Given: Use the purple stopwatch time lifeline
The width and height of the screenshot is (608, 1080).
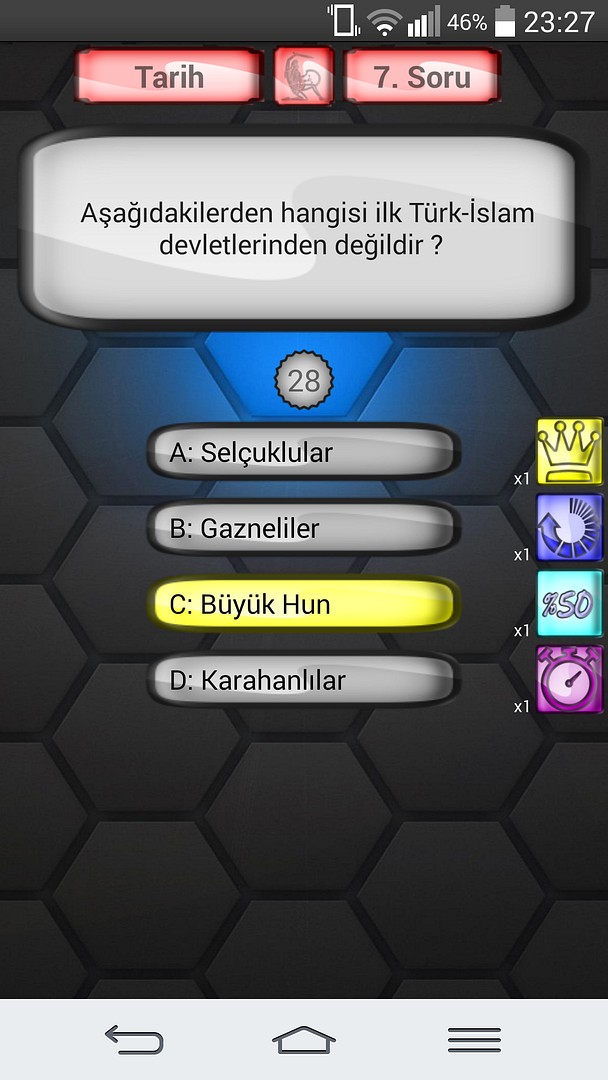Looking at the screenshot, I should point(569,680).
